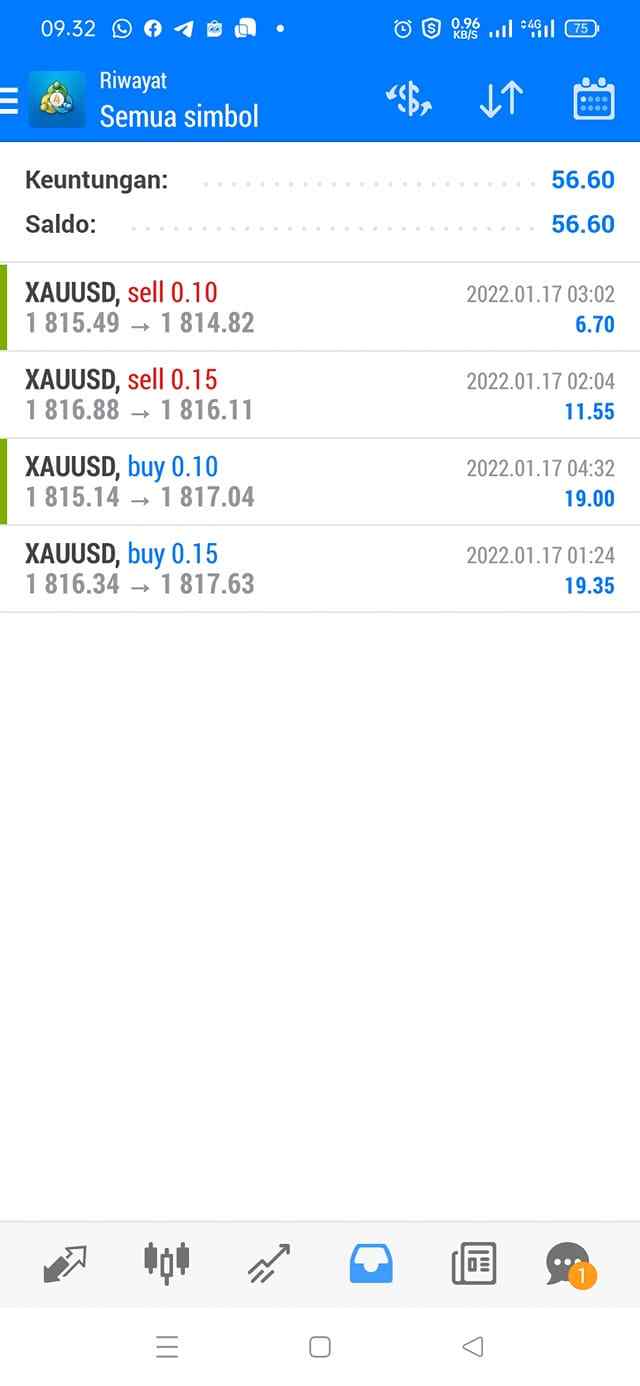The height and width of the screenshot is (1386, 640).
Task: Select the History inbox tab
Action: [x=371, y=1264]
